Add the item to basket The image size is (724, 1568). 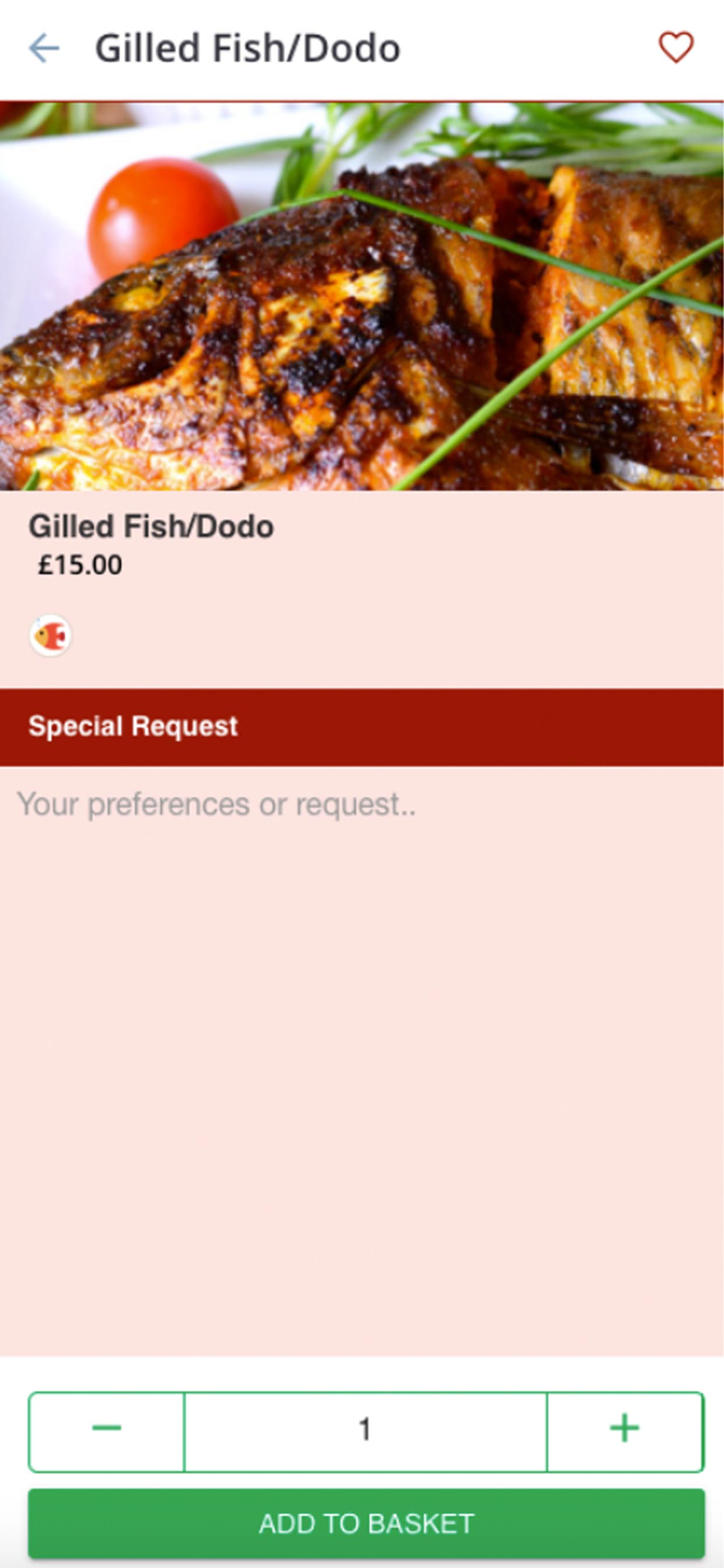[366, 1523]
